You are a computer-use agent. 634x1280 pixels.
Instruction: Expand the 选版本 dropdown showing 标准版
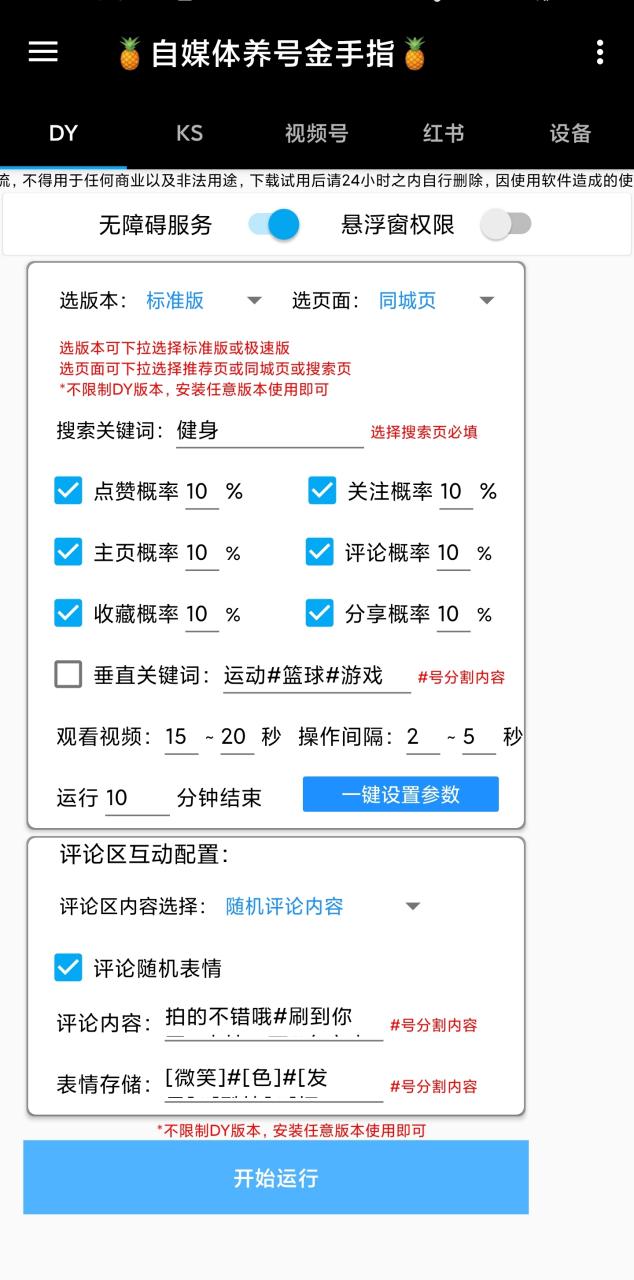(205, 300)
